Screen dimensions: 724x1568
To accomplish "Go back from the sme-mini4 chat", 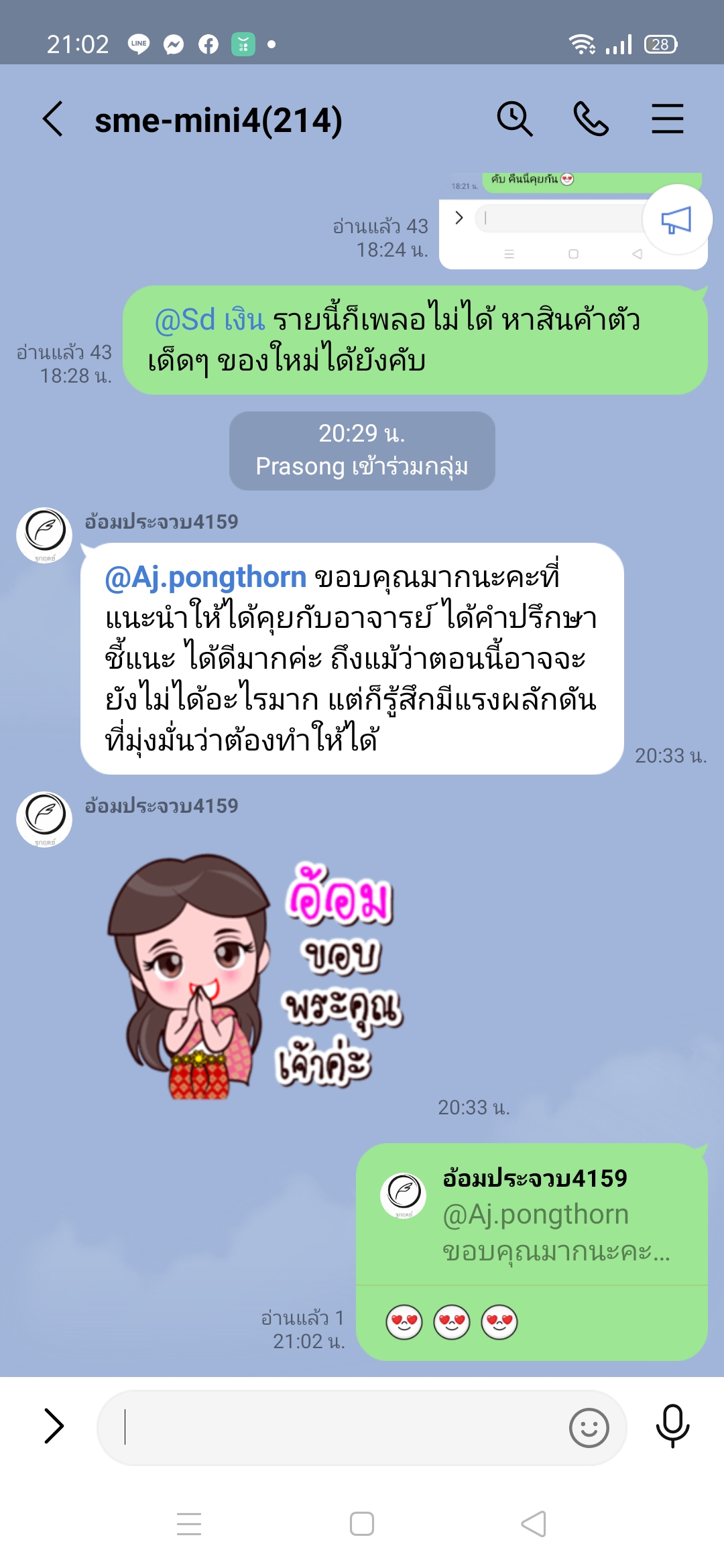I will pos(53,119).
